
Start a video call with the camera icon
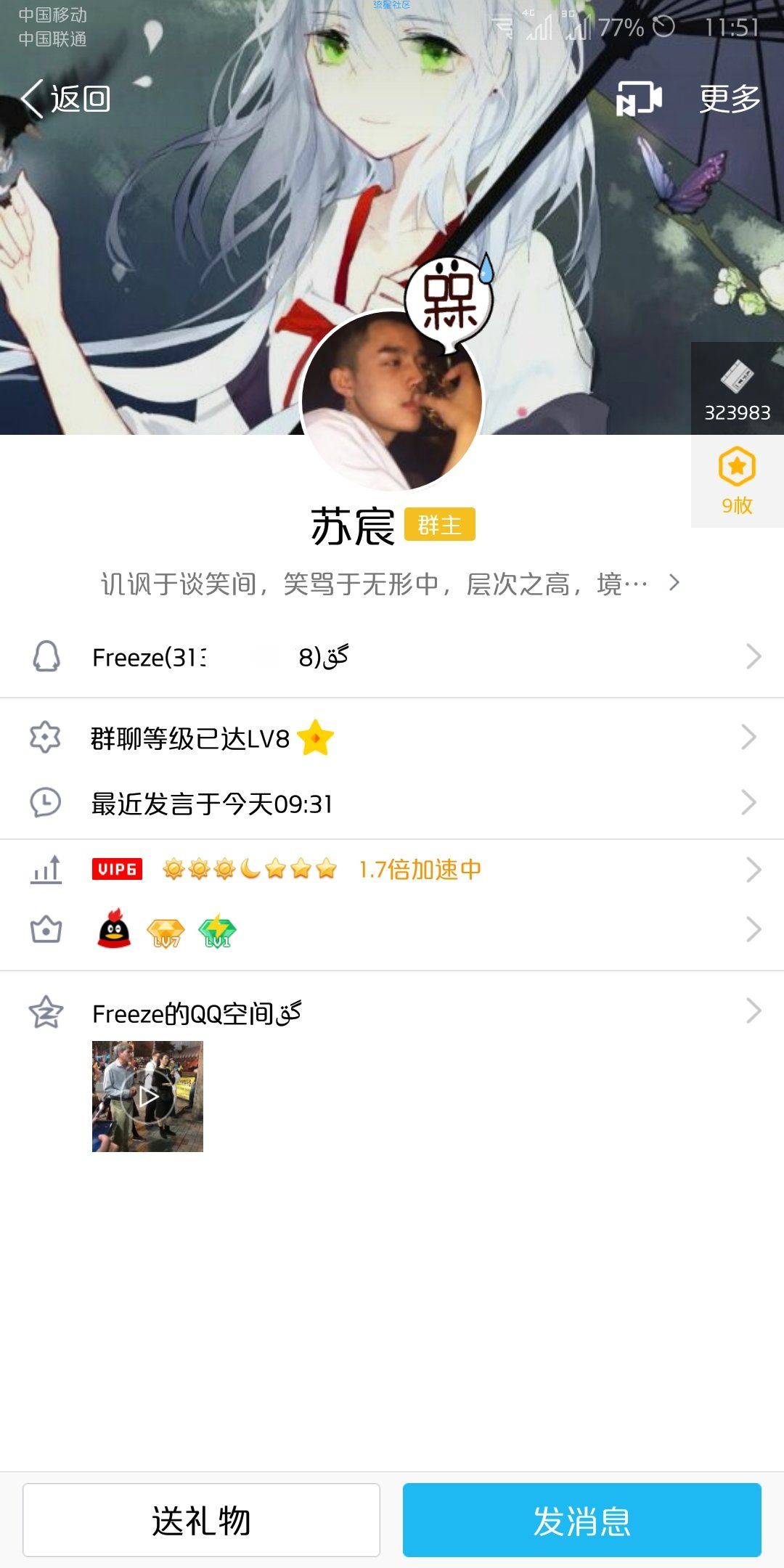pos(639,98)
